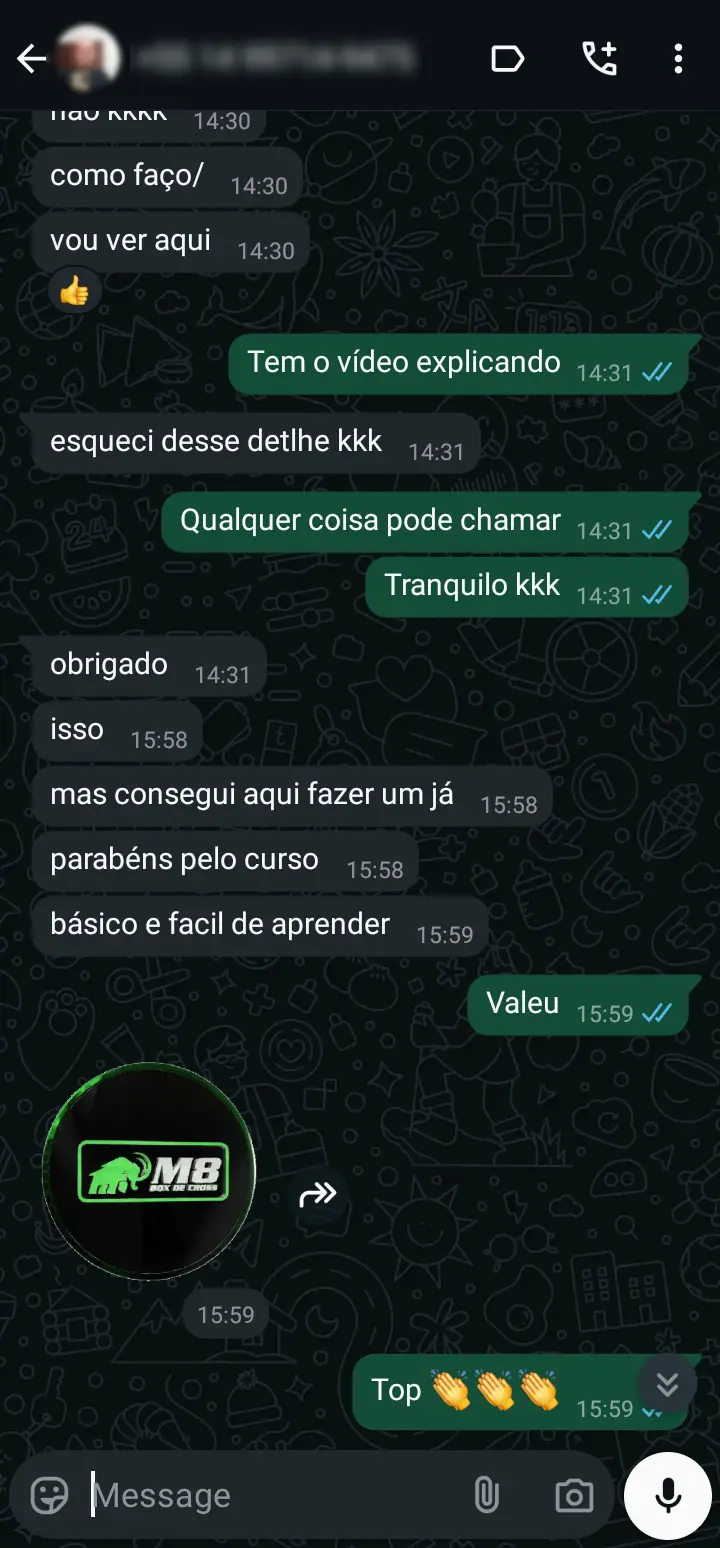720x1548 pixels.
Task: Tap the thumbs-up reaction under 'vou ver aqui'
Action: [x=74, y=291]
